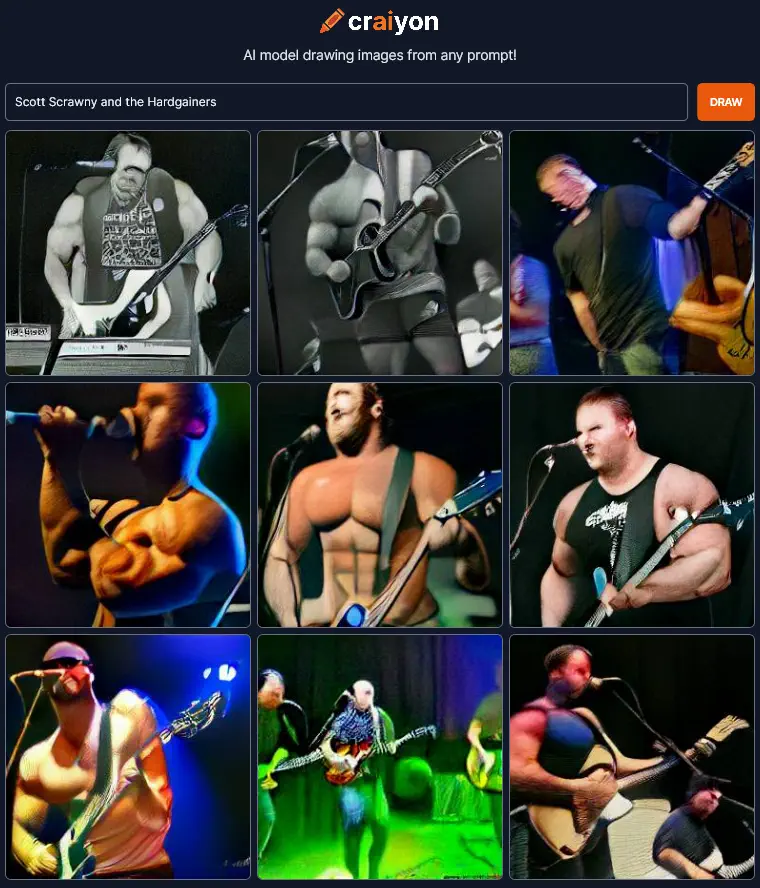Open the blue-lit singer with microphone image
The width and height of the screenshot is (760, 888).
click(128, 505)
